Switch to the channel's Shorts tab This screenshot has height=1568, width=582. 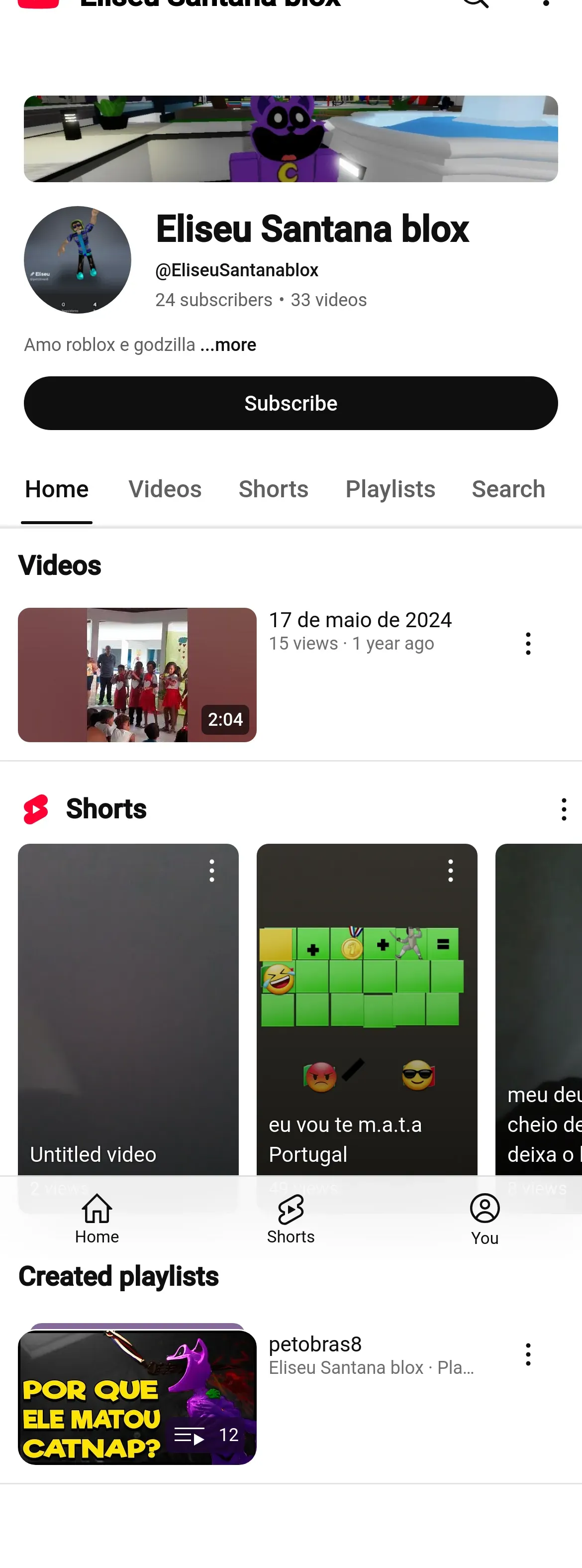click(x=273, y=489)
